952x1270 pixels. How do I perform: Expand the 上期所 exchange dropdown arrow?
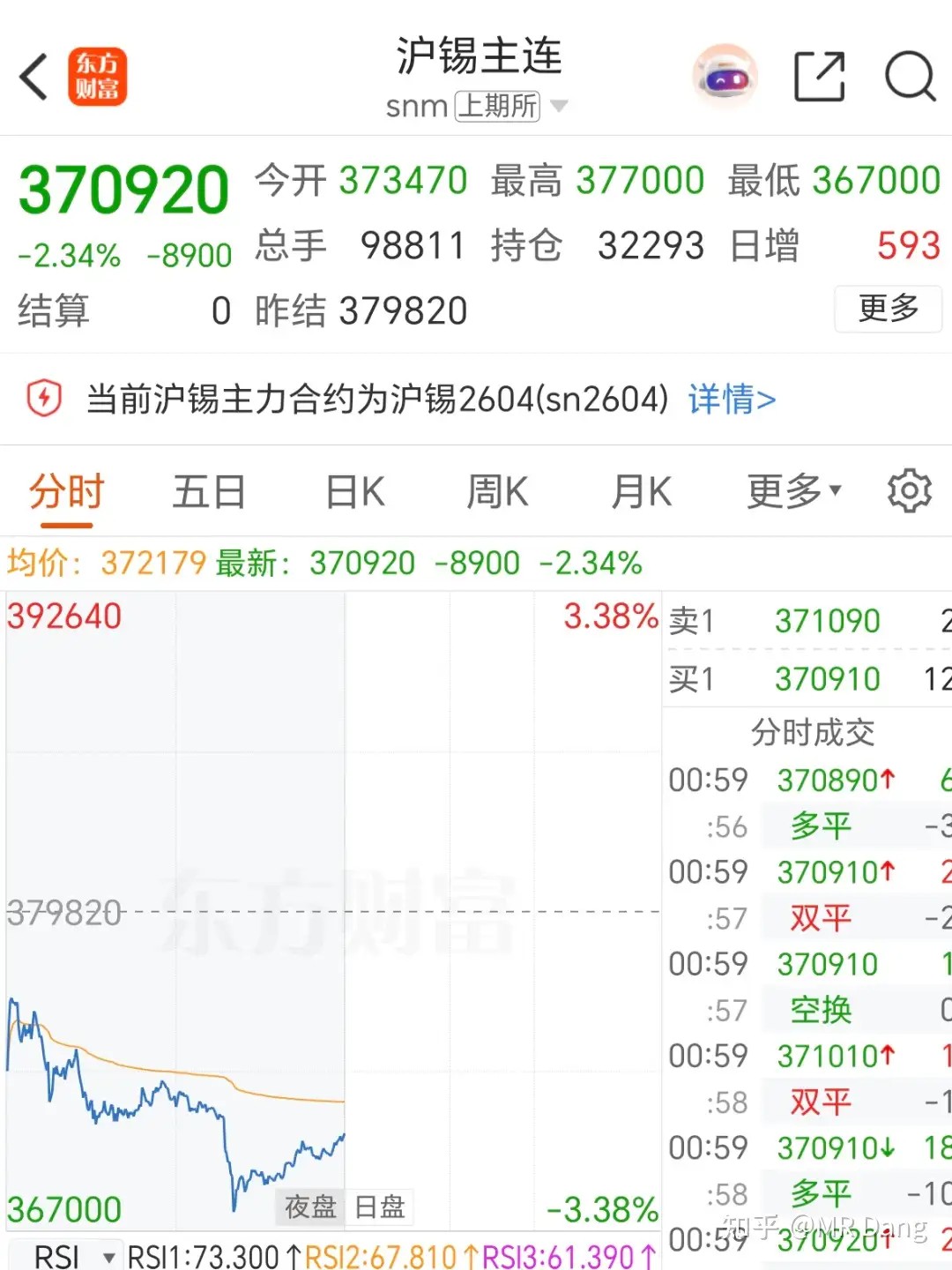pos(559,106)
